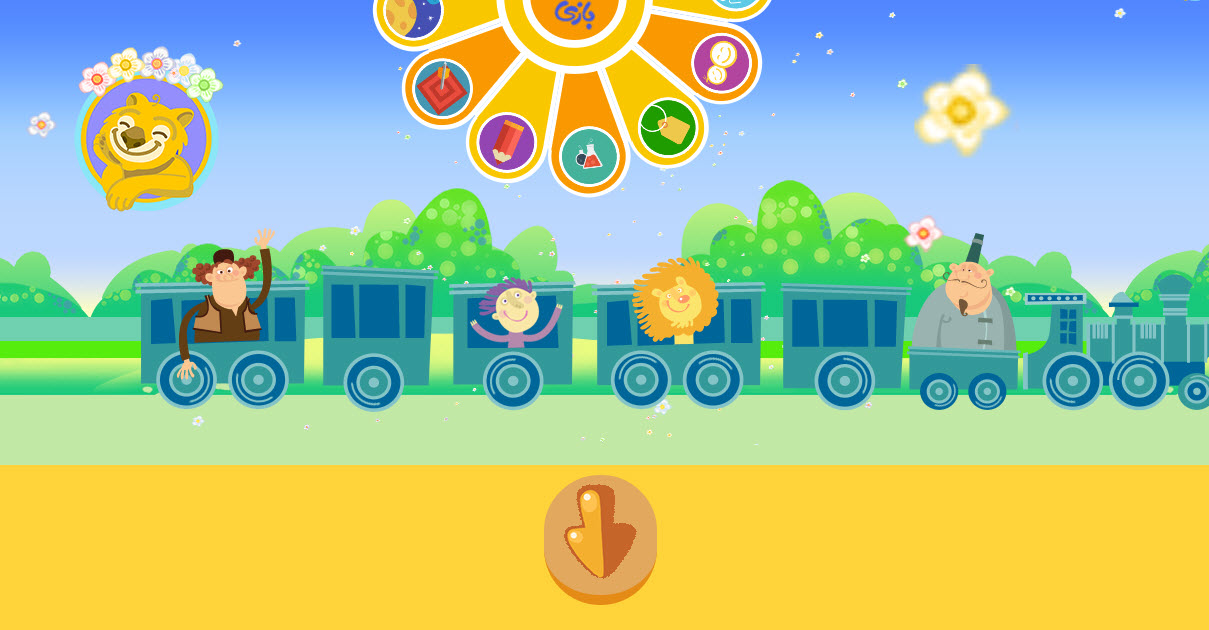Select the red pencil petal

(x=507, y=142)
